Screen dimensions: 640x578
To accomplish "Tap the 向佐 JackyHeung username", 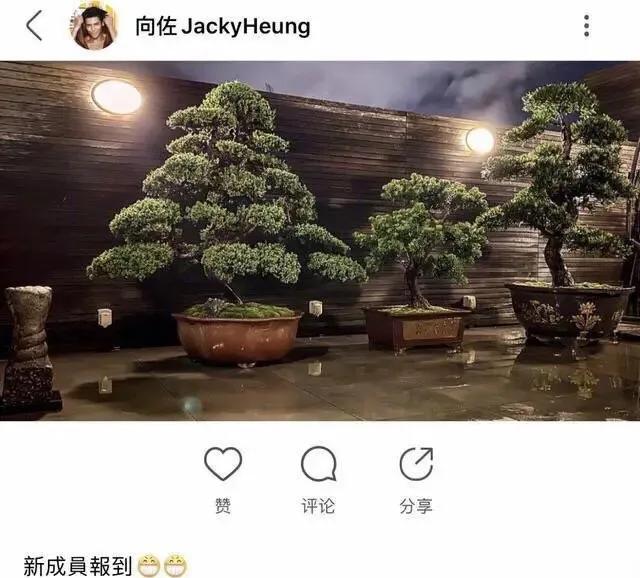I will coord(223,26).
